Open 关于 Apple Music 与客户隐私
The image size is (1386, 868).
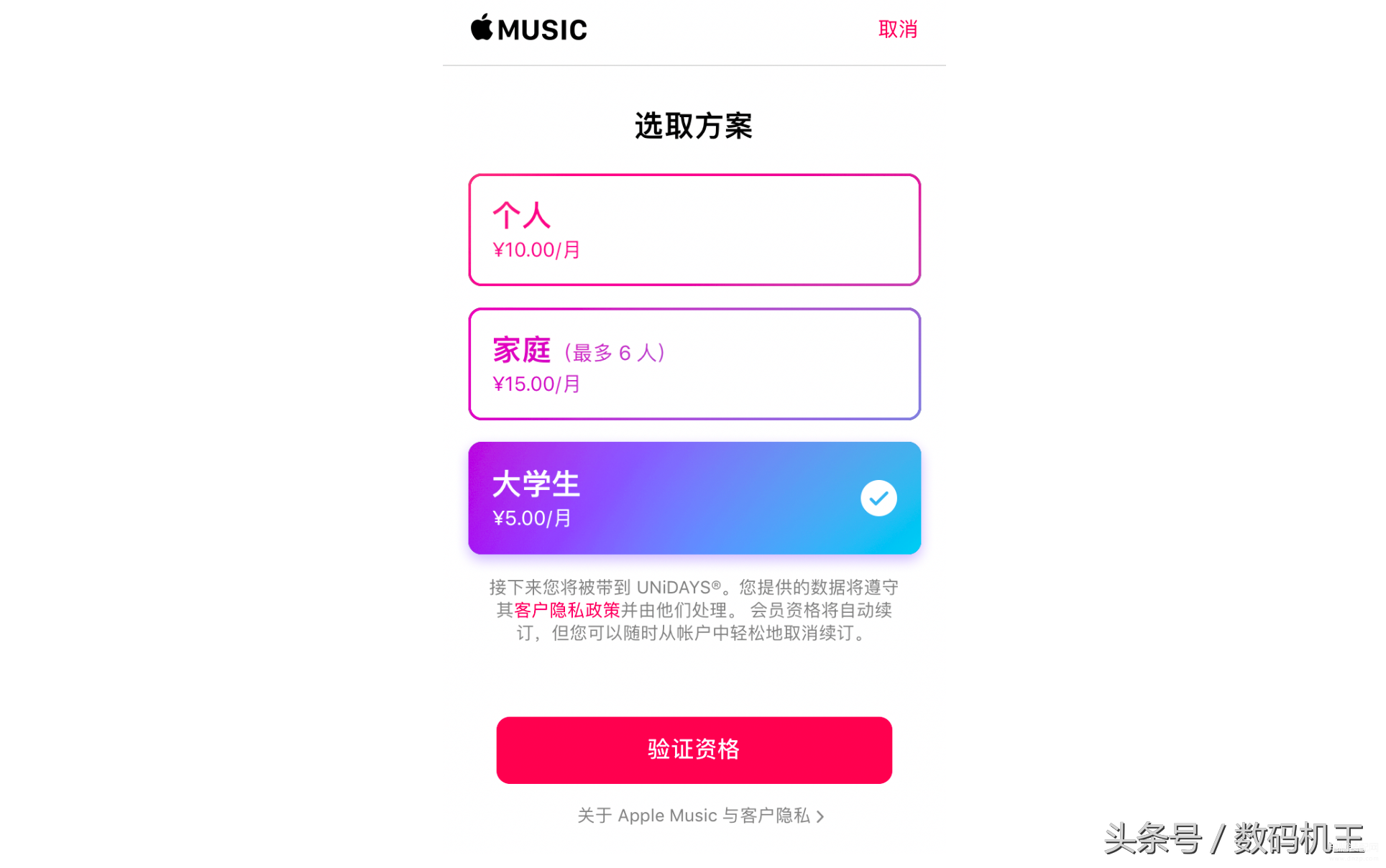tap(700, 816)
